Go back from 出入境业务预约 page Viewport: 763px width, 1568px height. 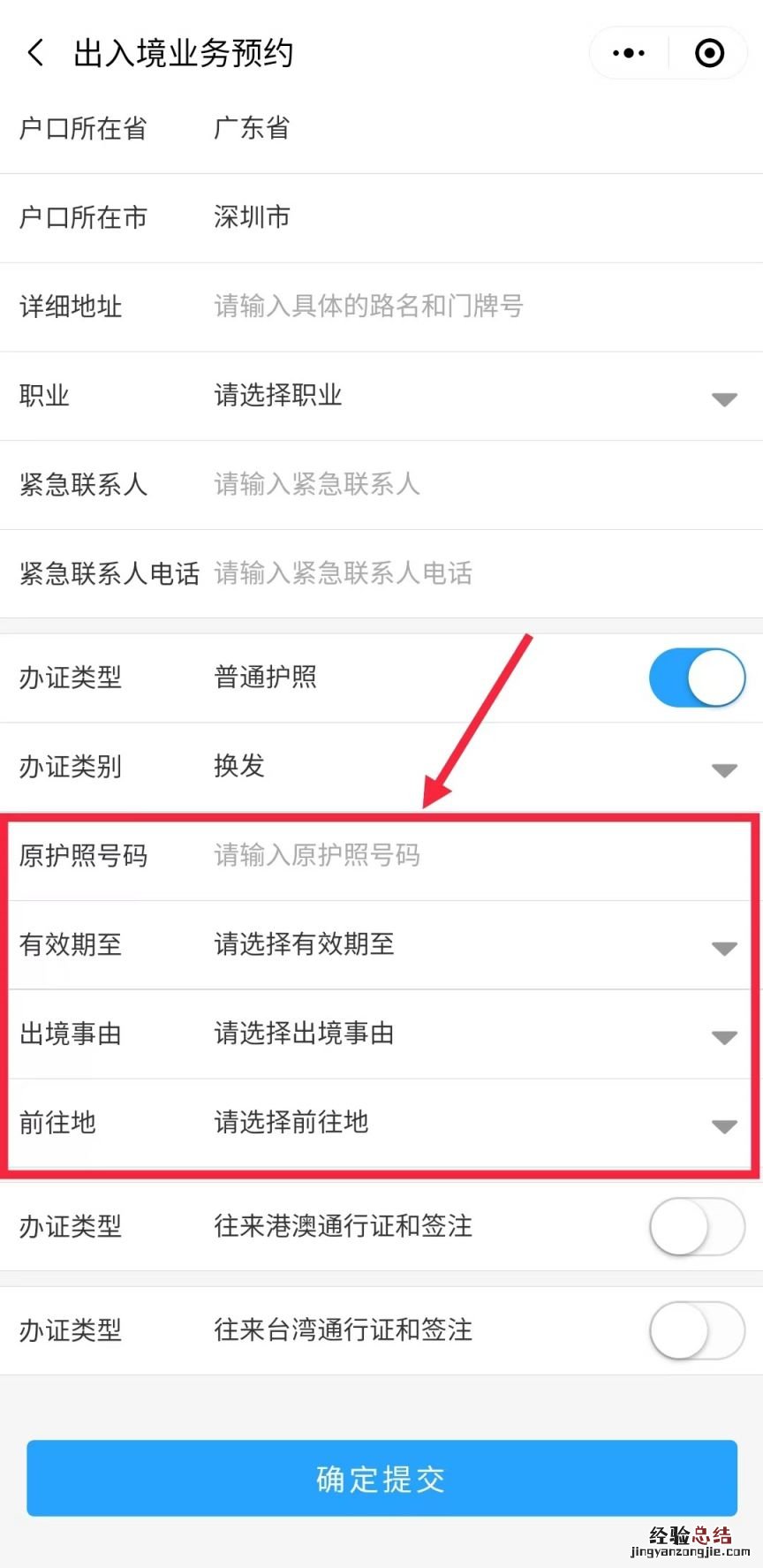36,53
